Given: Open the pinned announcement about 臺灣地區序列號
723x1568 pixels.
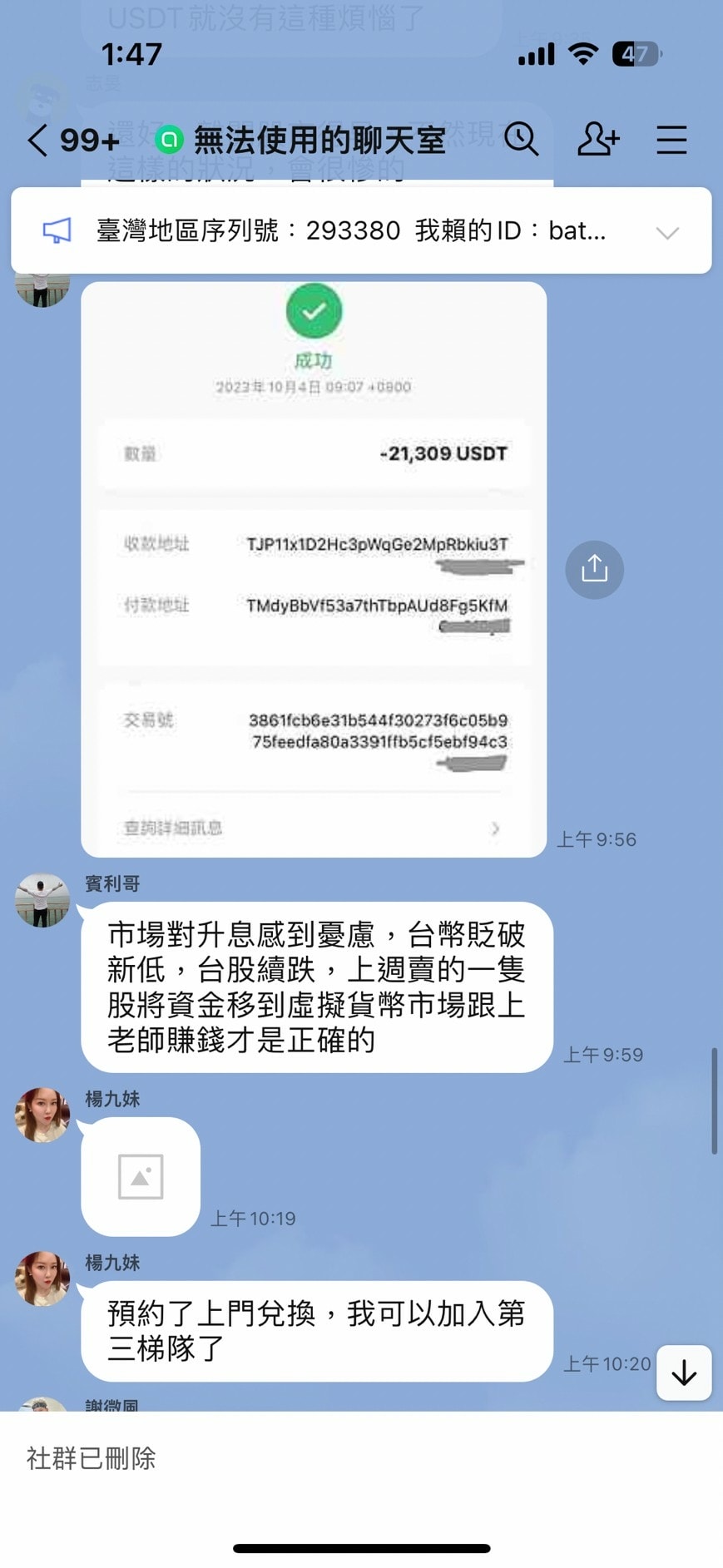Looking at the screenshot, I should click(x=349, y=230).
